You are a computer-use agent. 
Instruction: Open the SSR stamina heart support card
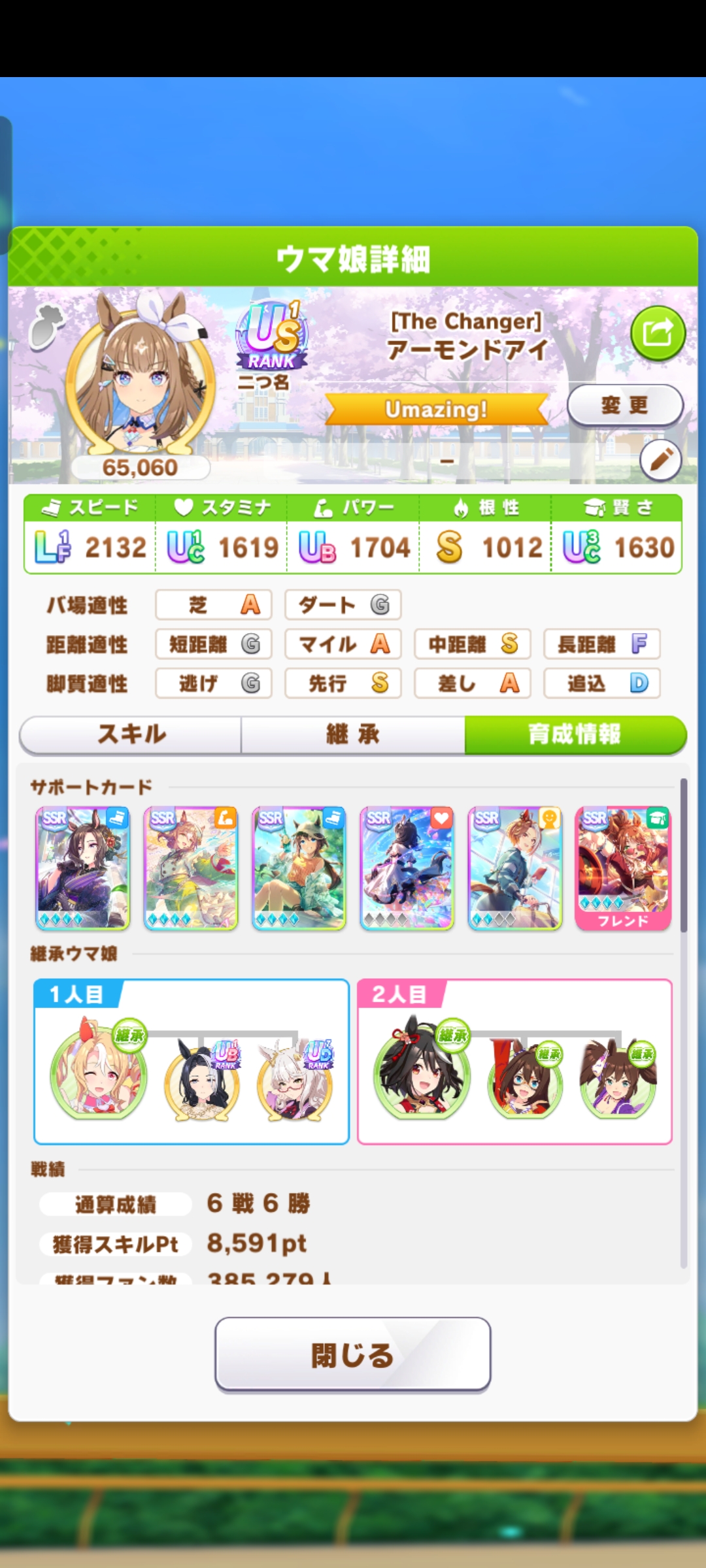point(407,868)
